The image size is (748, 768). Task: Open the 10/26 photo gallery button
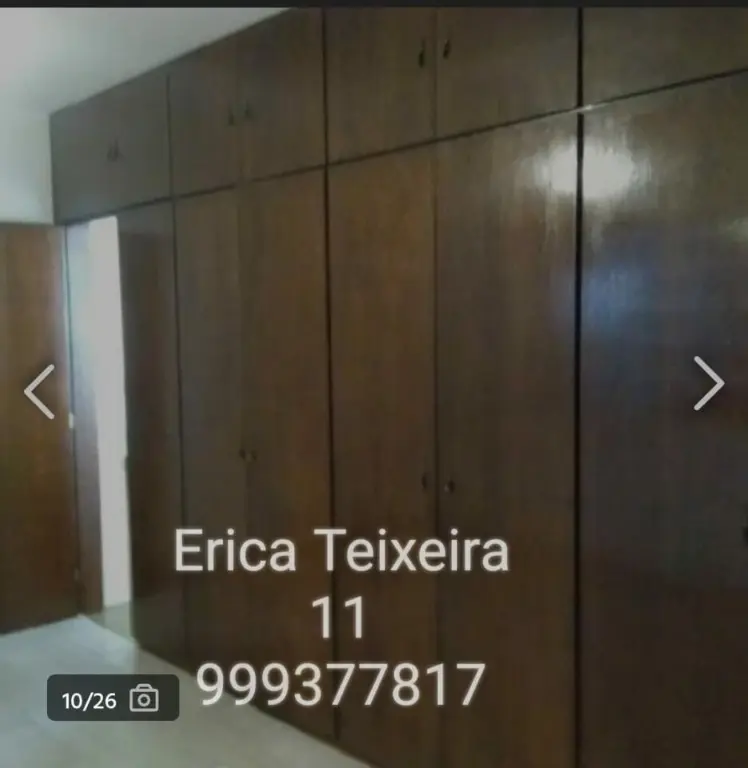[112, 698]
